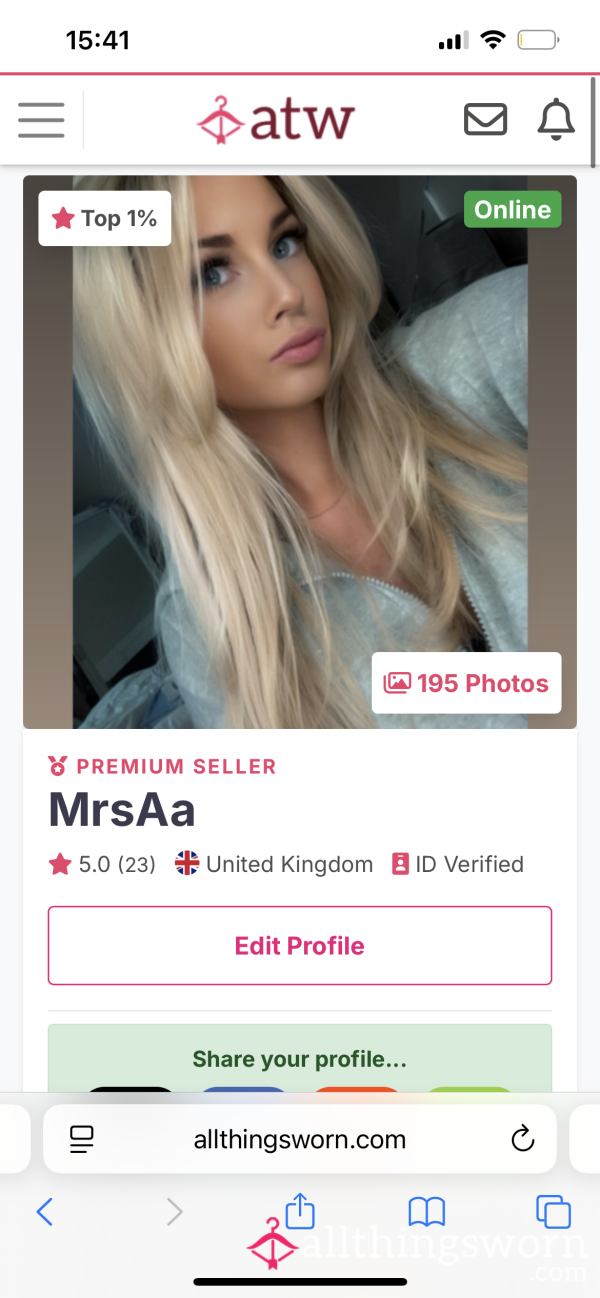Open Safari page settings icon
Screen dimensions: 600x1298
[82, 1139]
